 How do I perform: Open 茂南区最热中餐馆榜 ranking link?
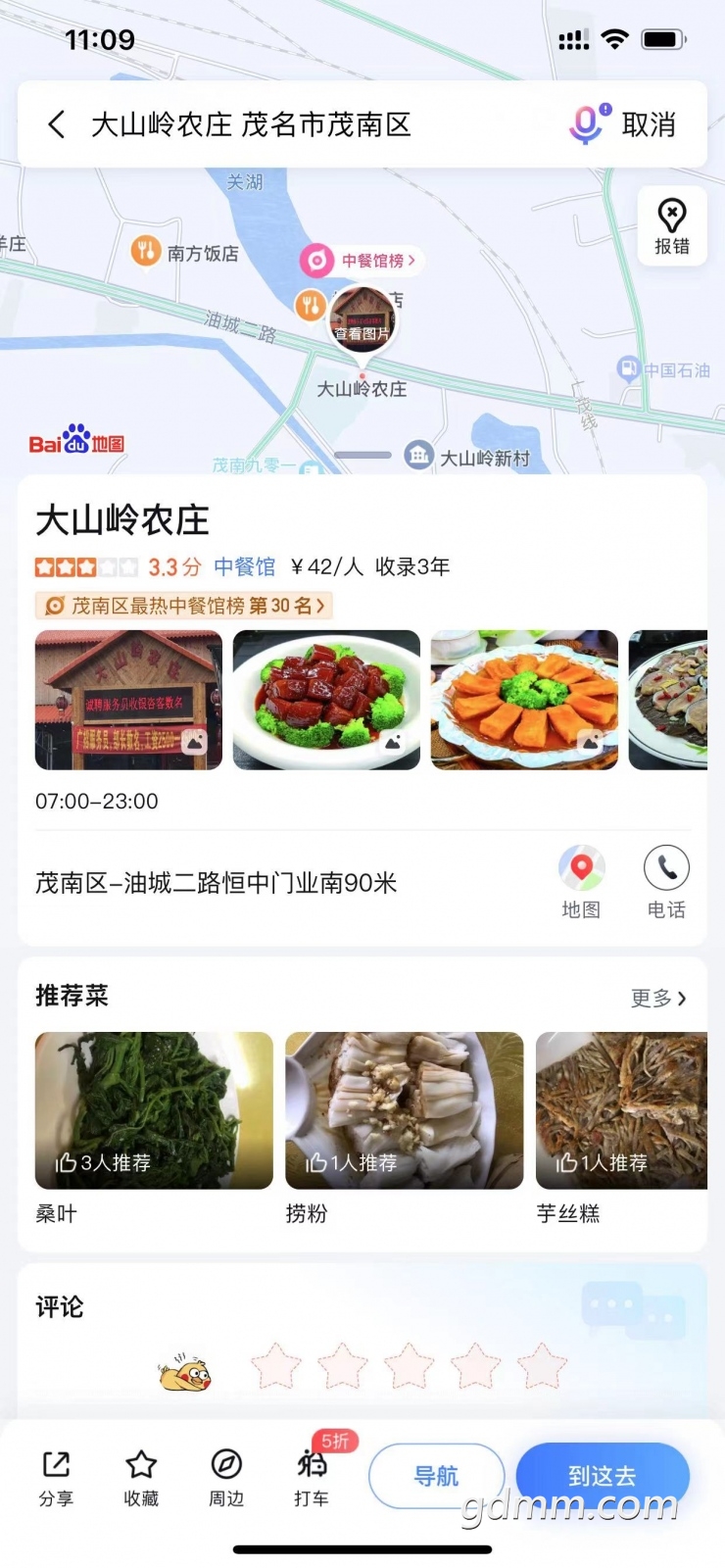pos(184,606)
